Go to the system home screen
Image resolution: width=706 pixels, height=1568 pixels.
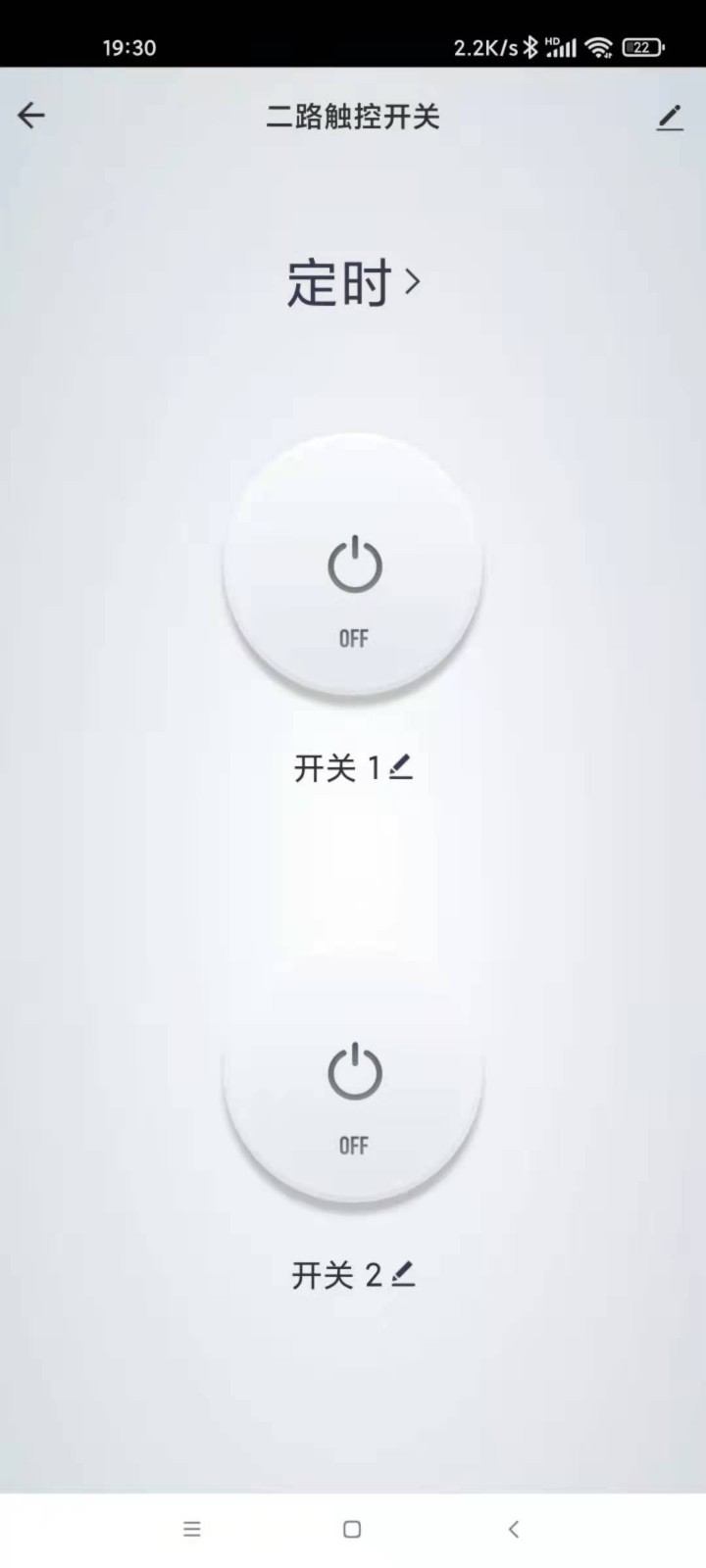[x=352, y=1529]
